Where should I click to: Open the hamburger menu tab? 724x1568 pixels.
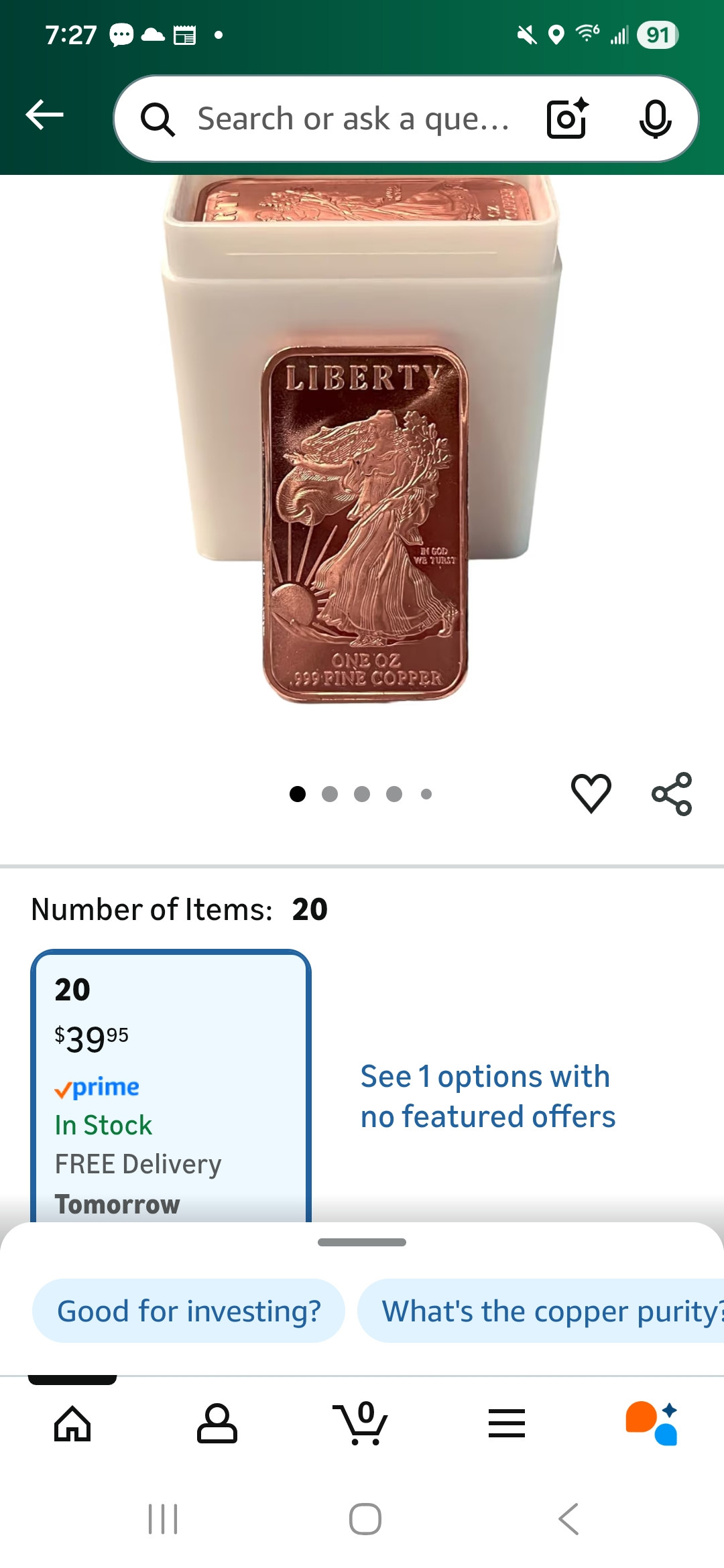pos(507,1423)
